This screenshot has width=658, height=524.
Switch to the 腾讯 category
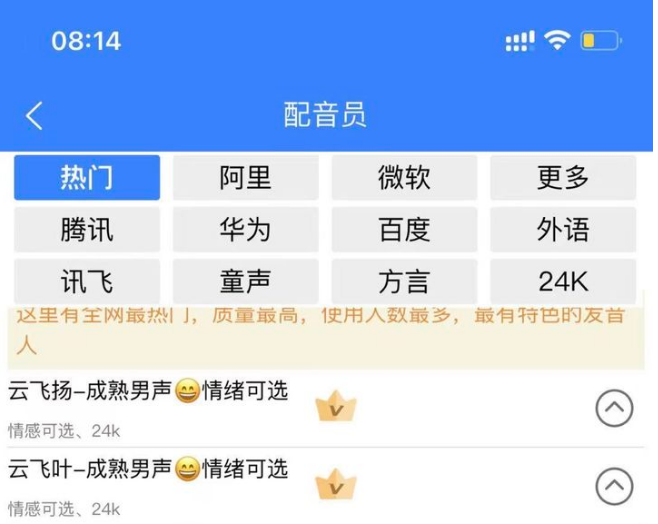tap(87, 230)
